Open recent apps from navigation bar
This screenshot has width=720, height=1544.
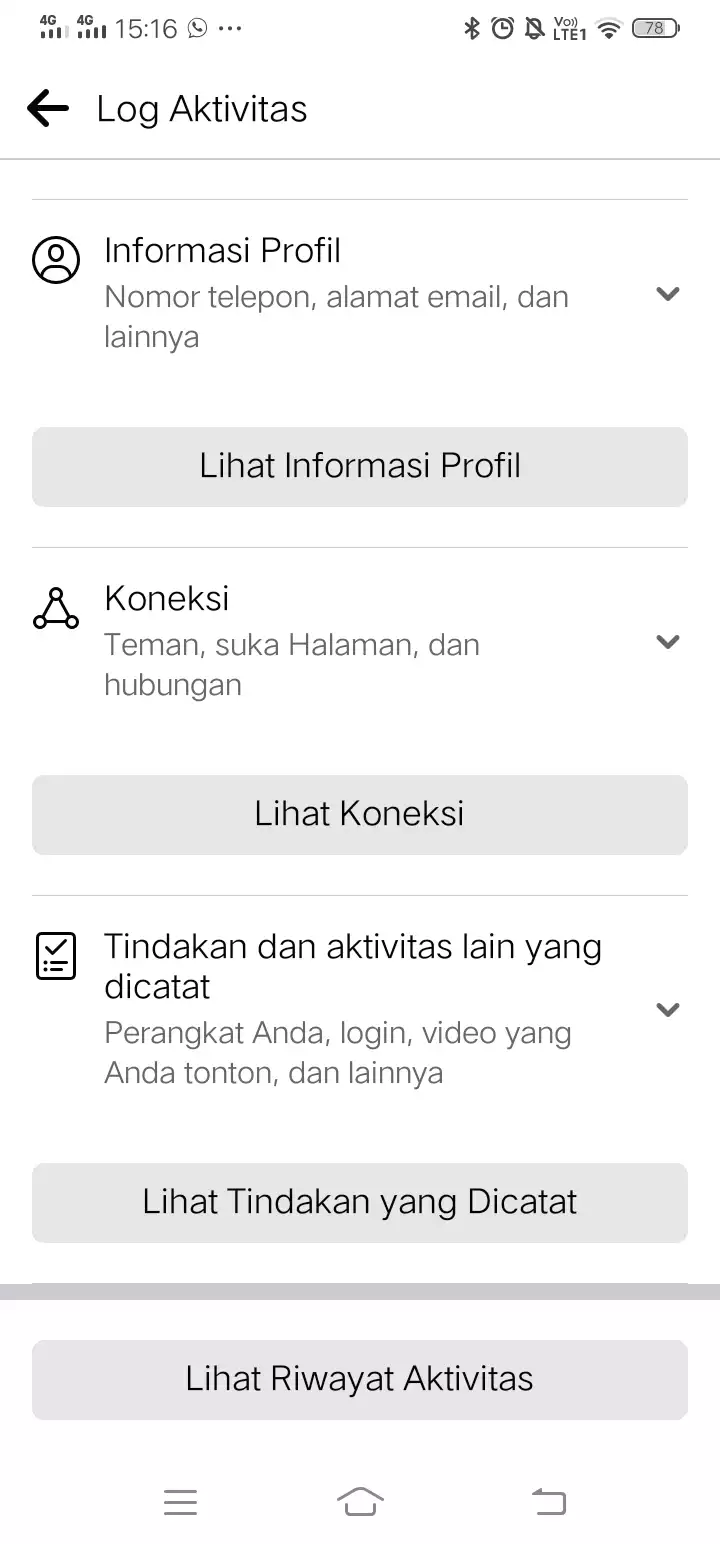(180, 1502)
